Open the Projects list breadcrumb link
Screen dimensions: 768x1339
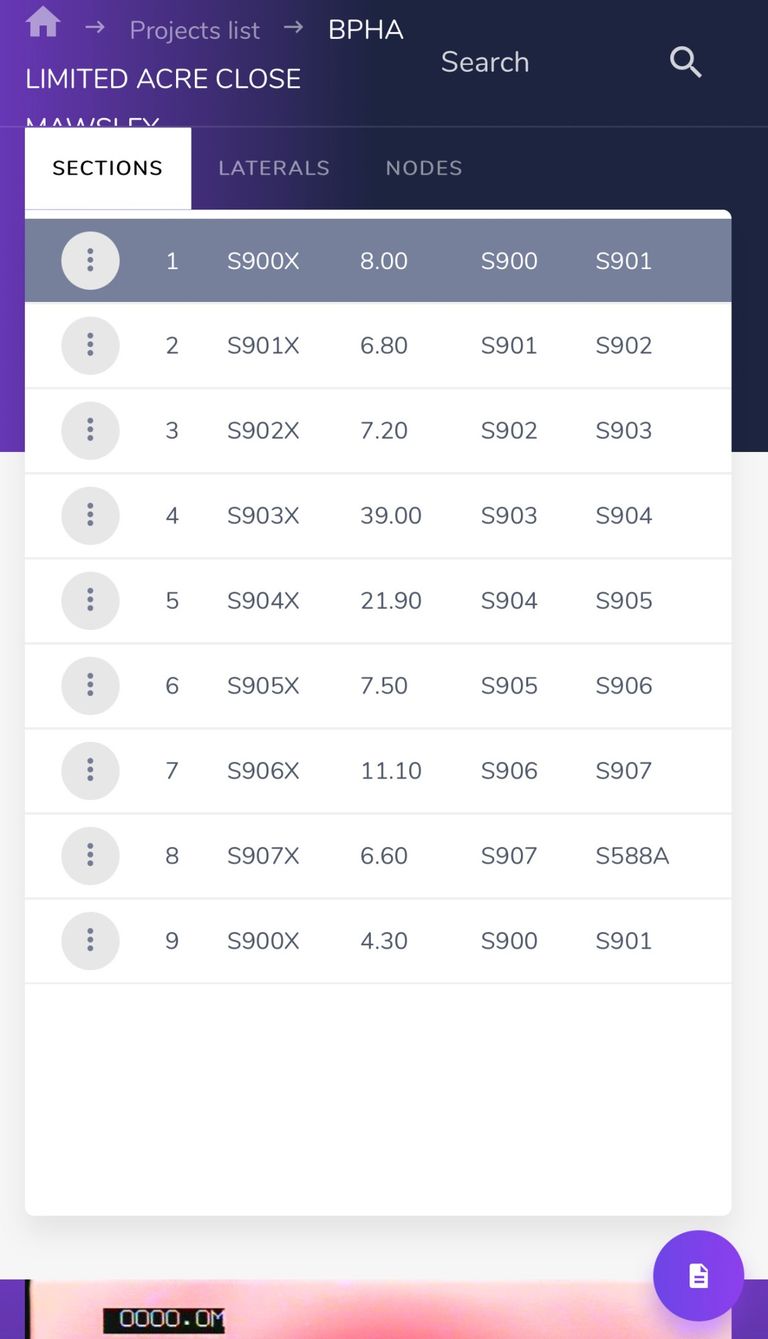pos(195,30)
